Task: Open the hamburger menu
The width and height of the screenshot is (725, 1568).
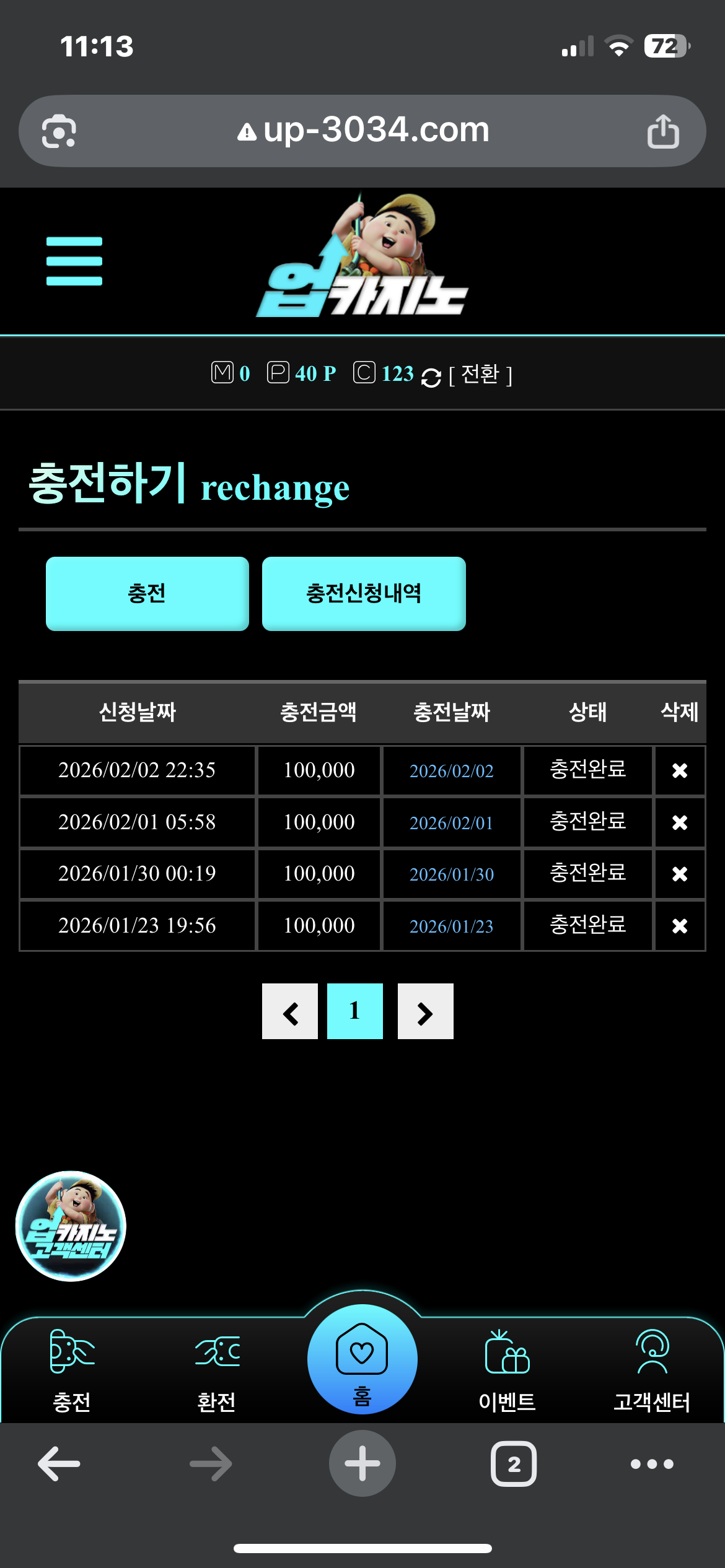Action: (x=74, y=261)
